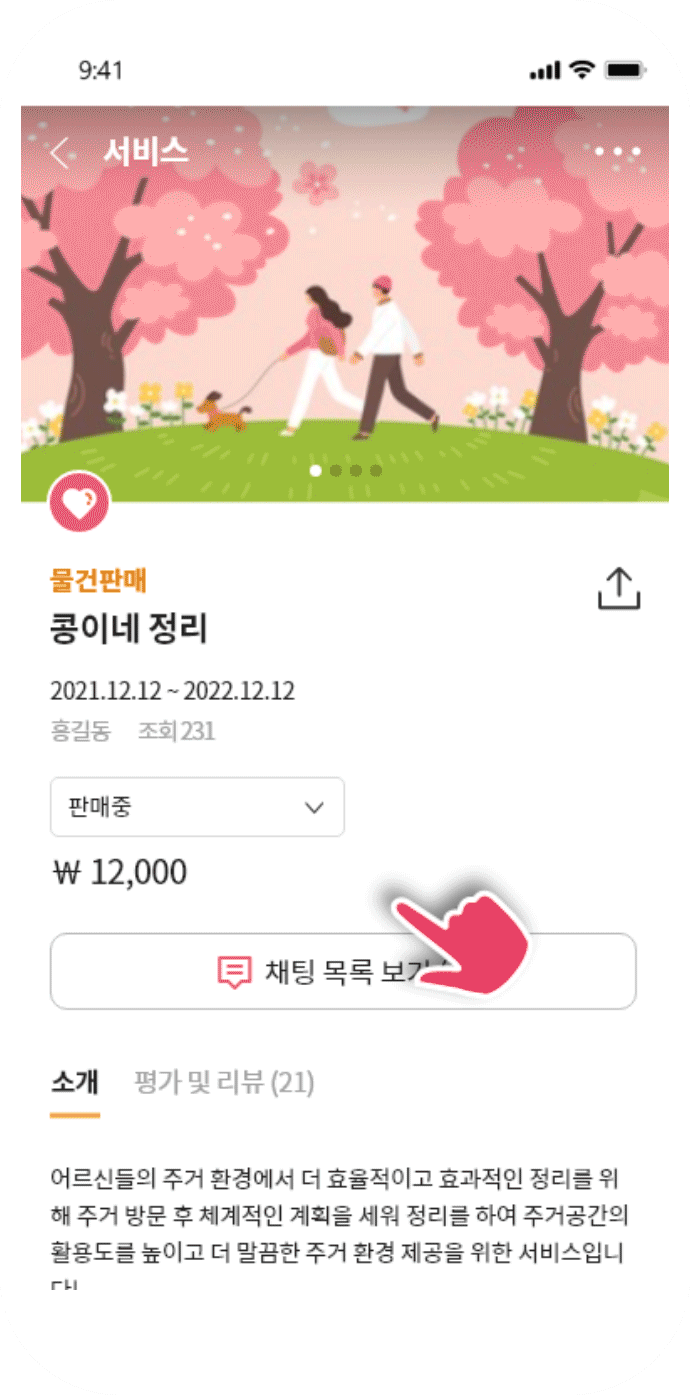Share this service with the share icon
Viewport: 690px width, 1395px height.
618,589
